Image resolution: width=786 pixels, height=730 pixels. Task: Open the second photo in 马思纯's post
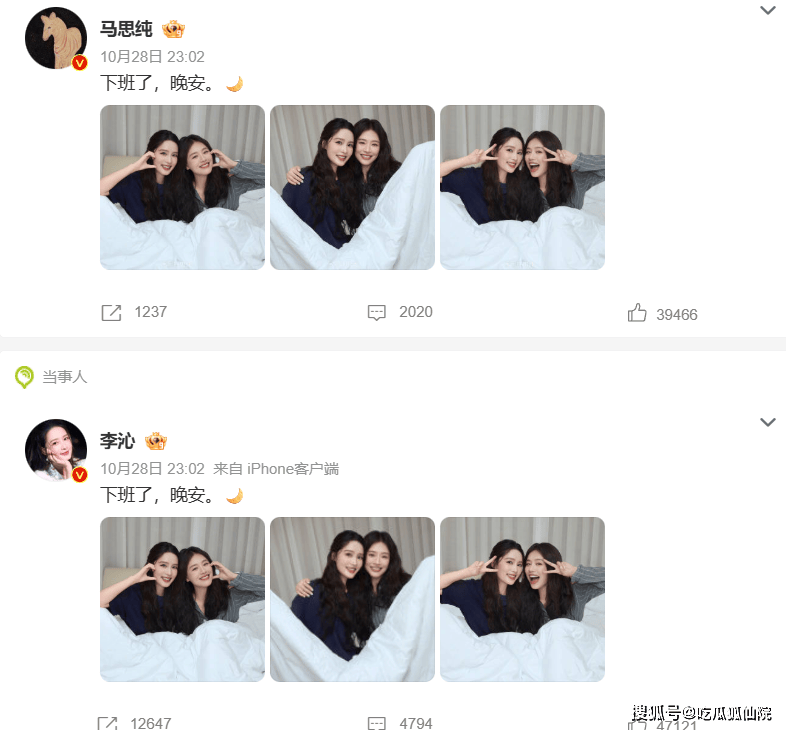(352, 187)
